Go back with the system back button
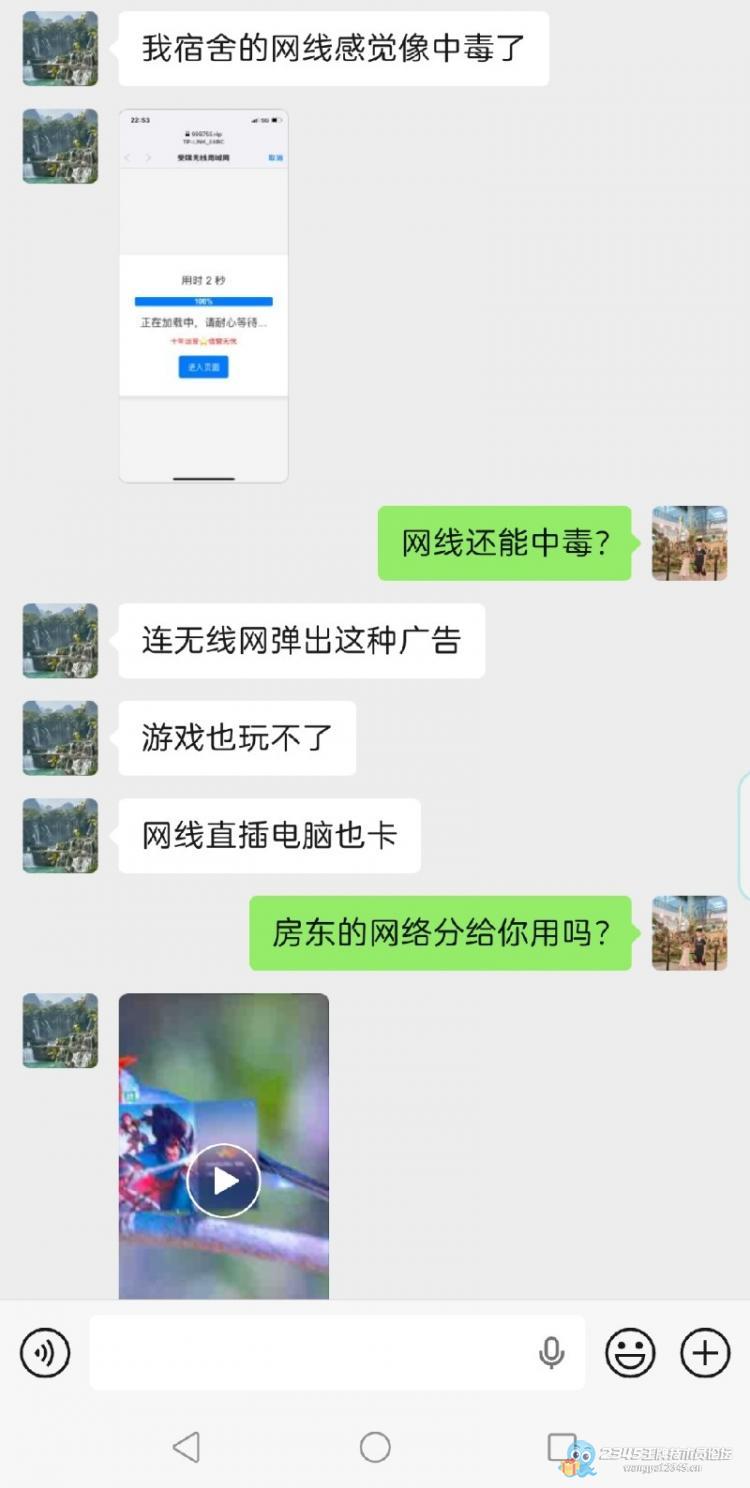Screen dimensions: 750x1488 point(186,1446)
